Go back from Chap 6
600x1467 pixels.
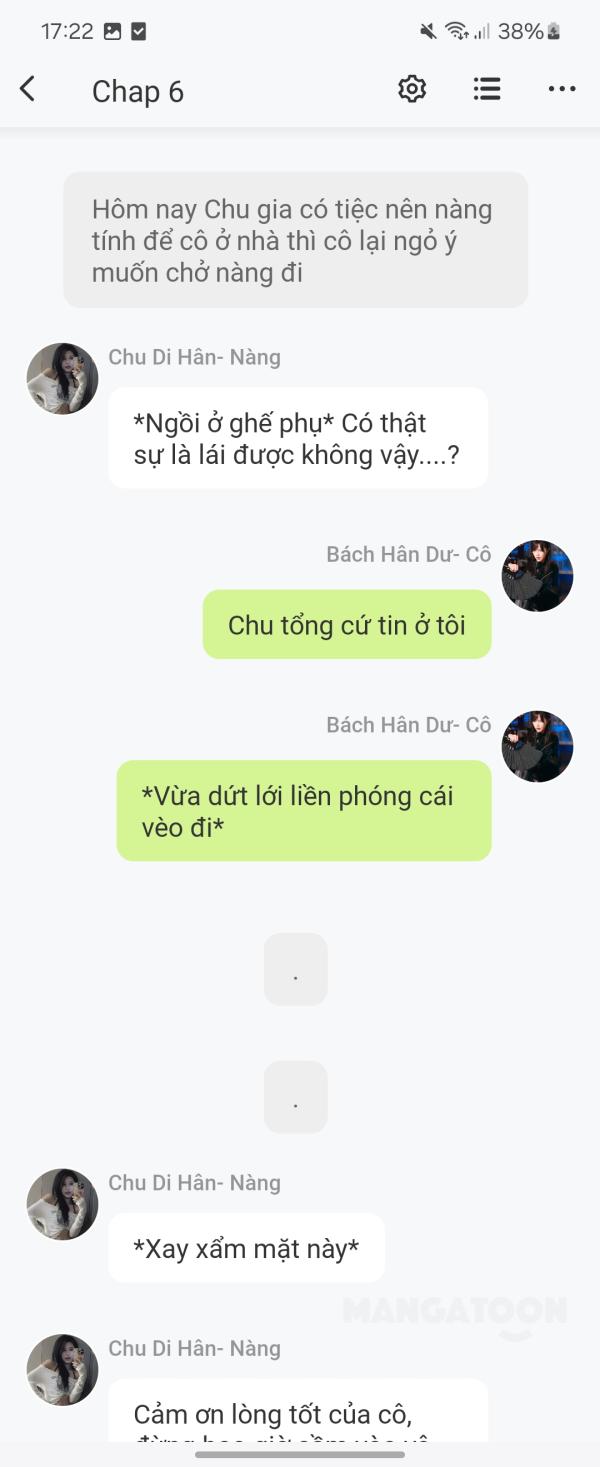point(28,90)
